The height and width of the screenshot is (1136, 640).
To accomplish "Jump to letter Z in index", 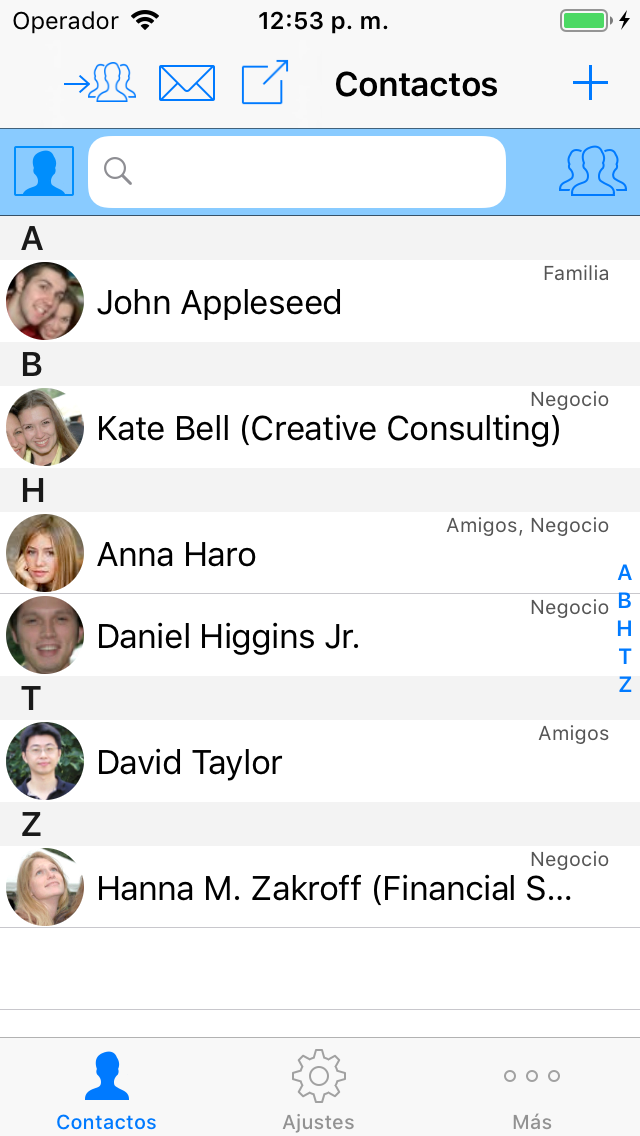I will [x=625, y=685].
